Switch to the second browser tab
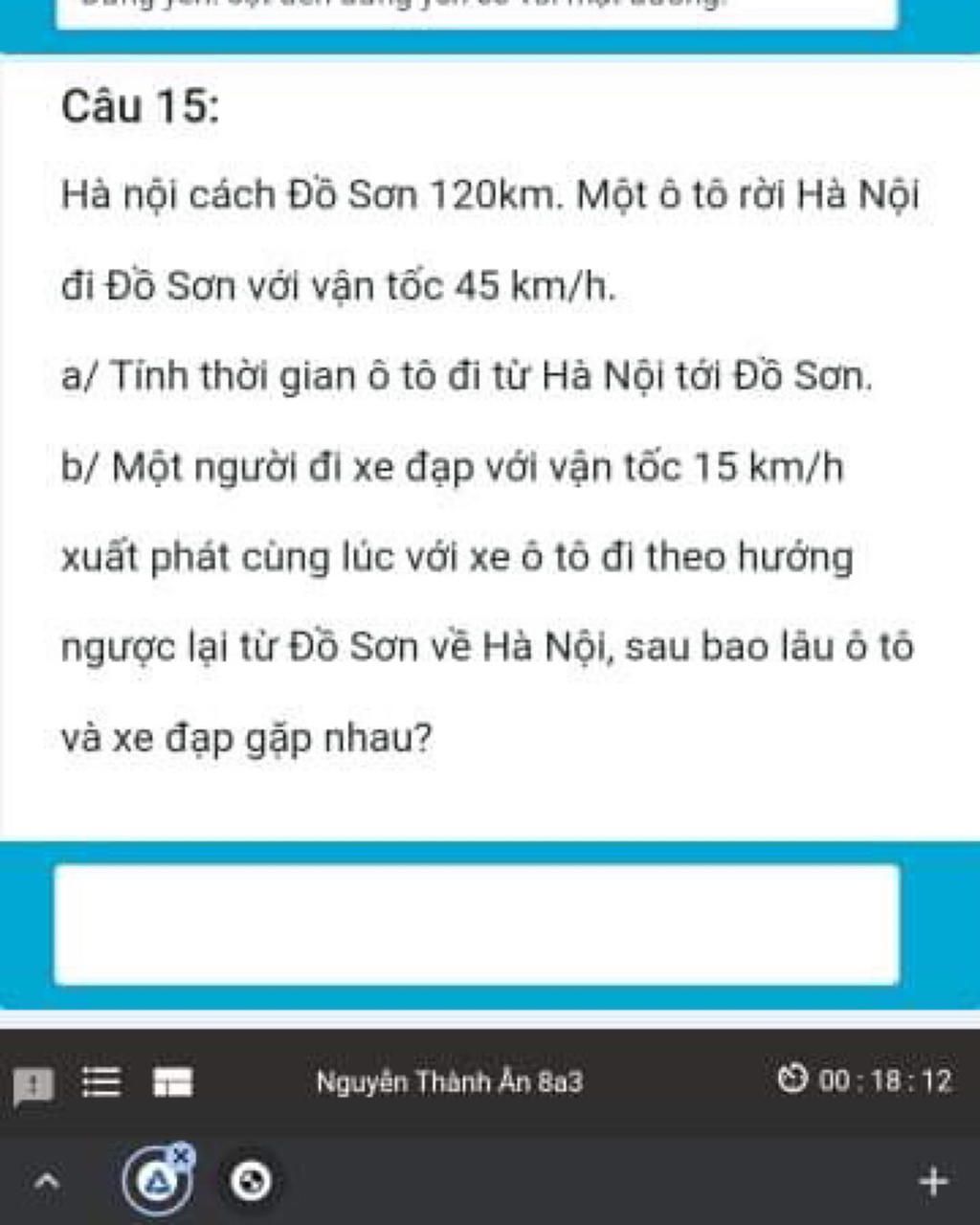 click(x=252, y=1182)
